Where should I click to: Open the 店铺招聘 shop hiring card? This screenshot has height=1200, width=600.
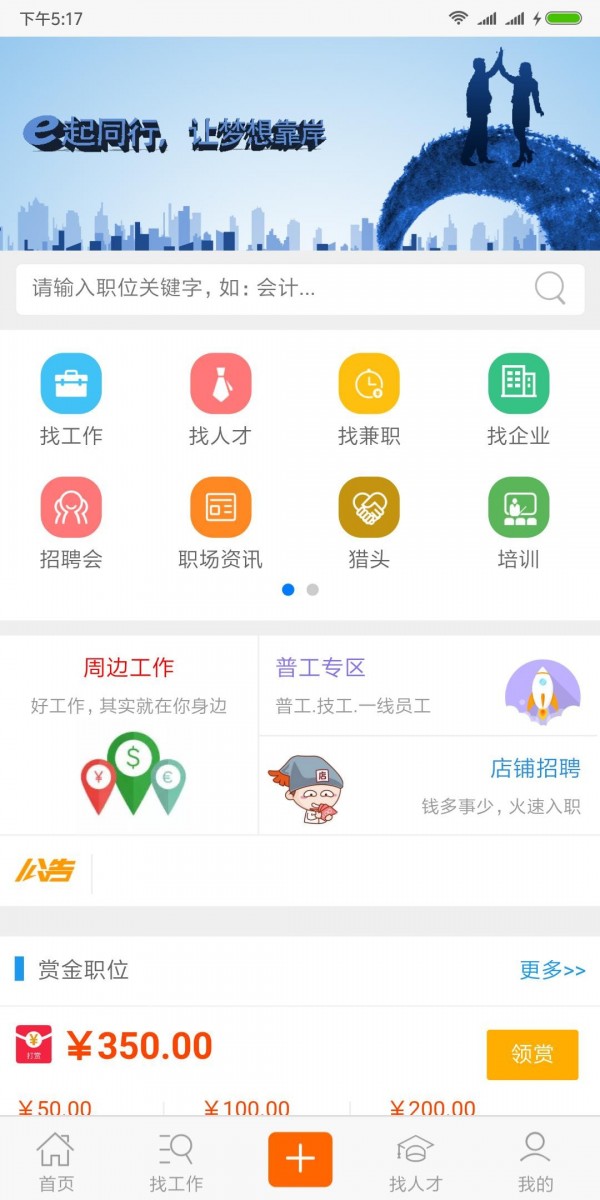(428, 785)
